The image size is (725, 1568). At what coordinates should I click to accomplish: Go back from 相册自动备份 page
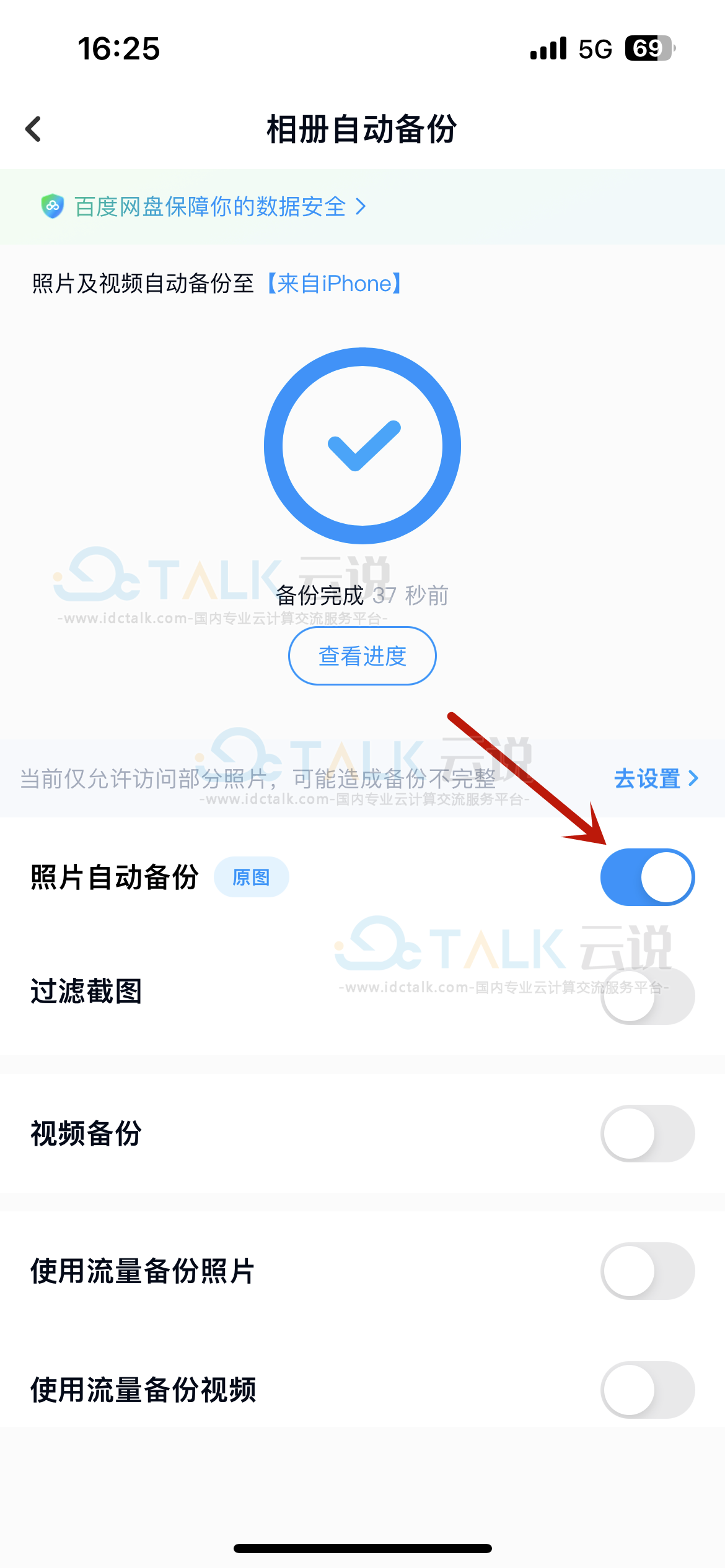[x=33, y=129]
